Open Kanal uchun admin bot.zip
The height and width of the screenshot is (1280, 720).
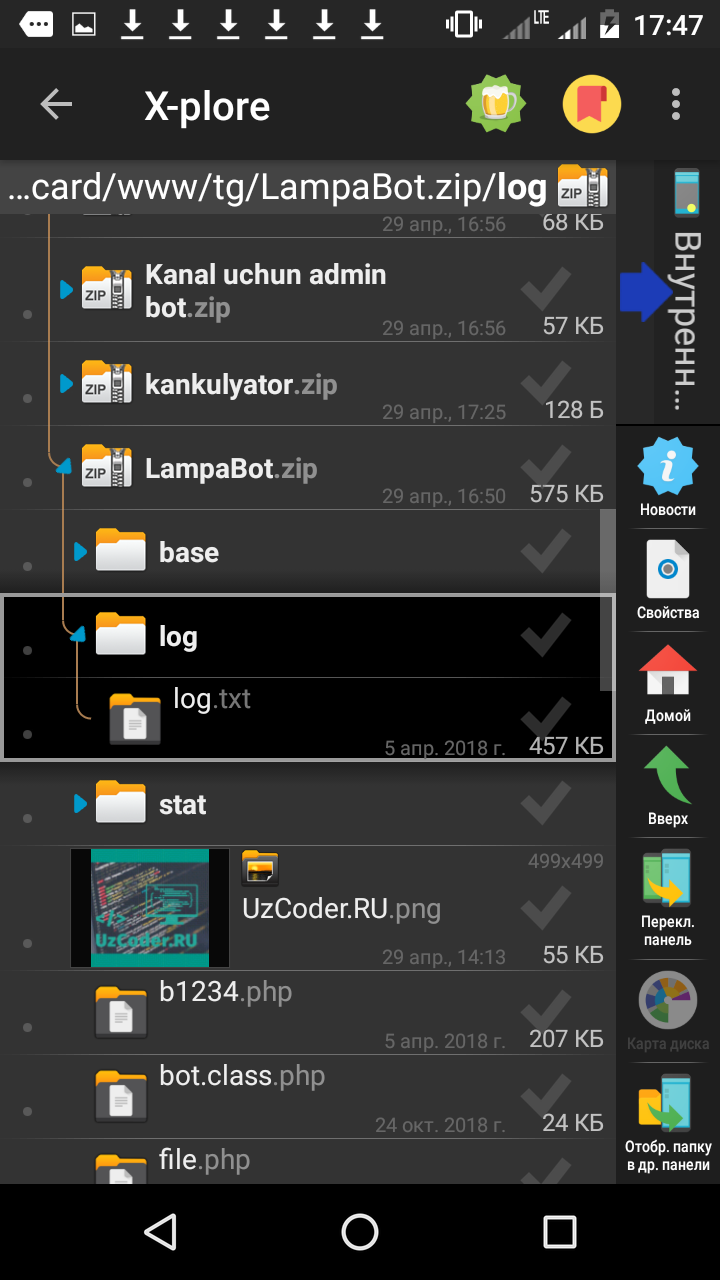pos(265,290)
